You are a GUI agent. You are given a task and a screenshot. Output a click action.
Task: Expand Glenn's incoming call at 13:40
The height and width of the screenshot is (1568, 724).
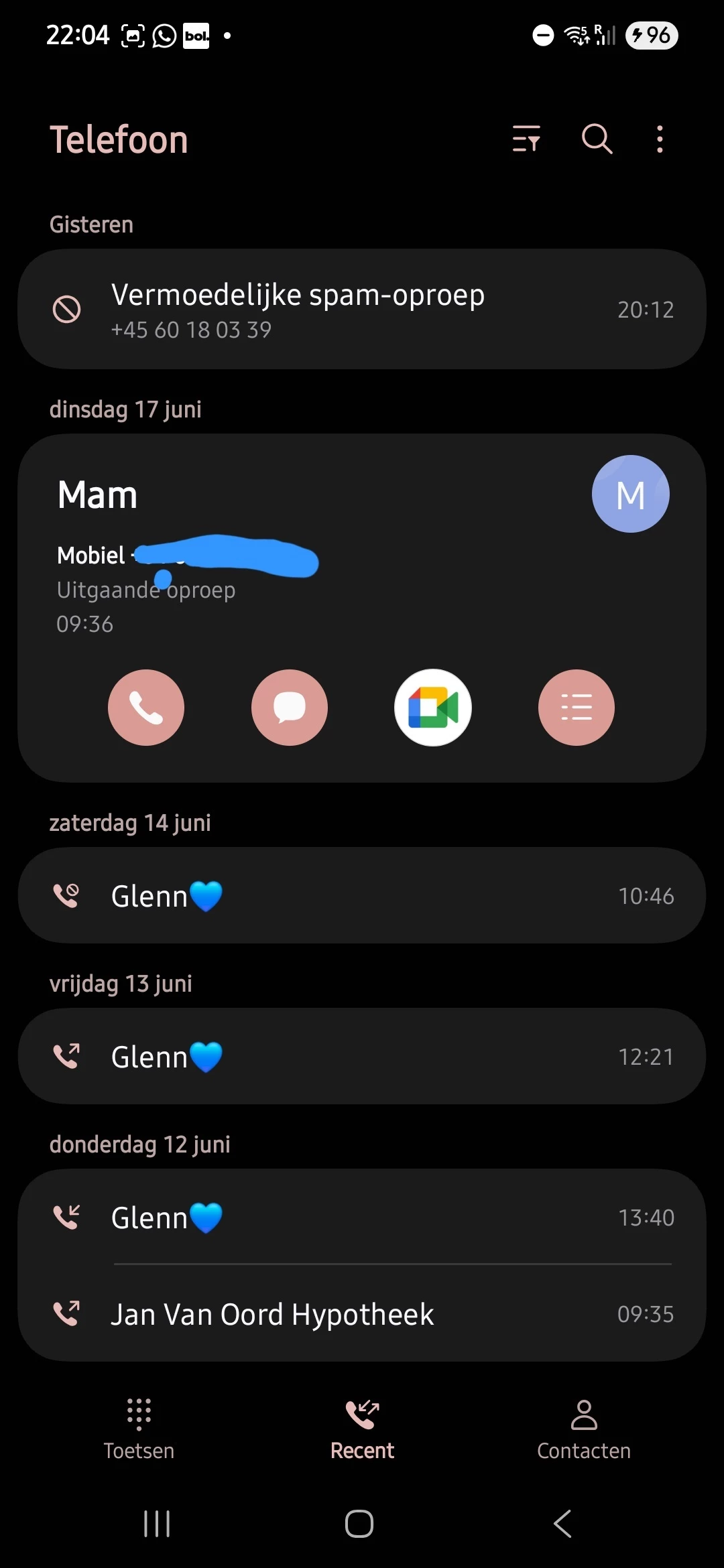362,1218
